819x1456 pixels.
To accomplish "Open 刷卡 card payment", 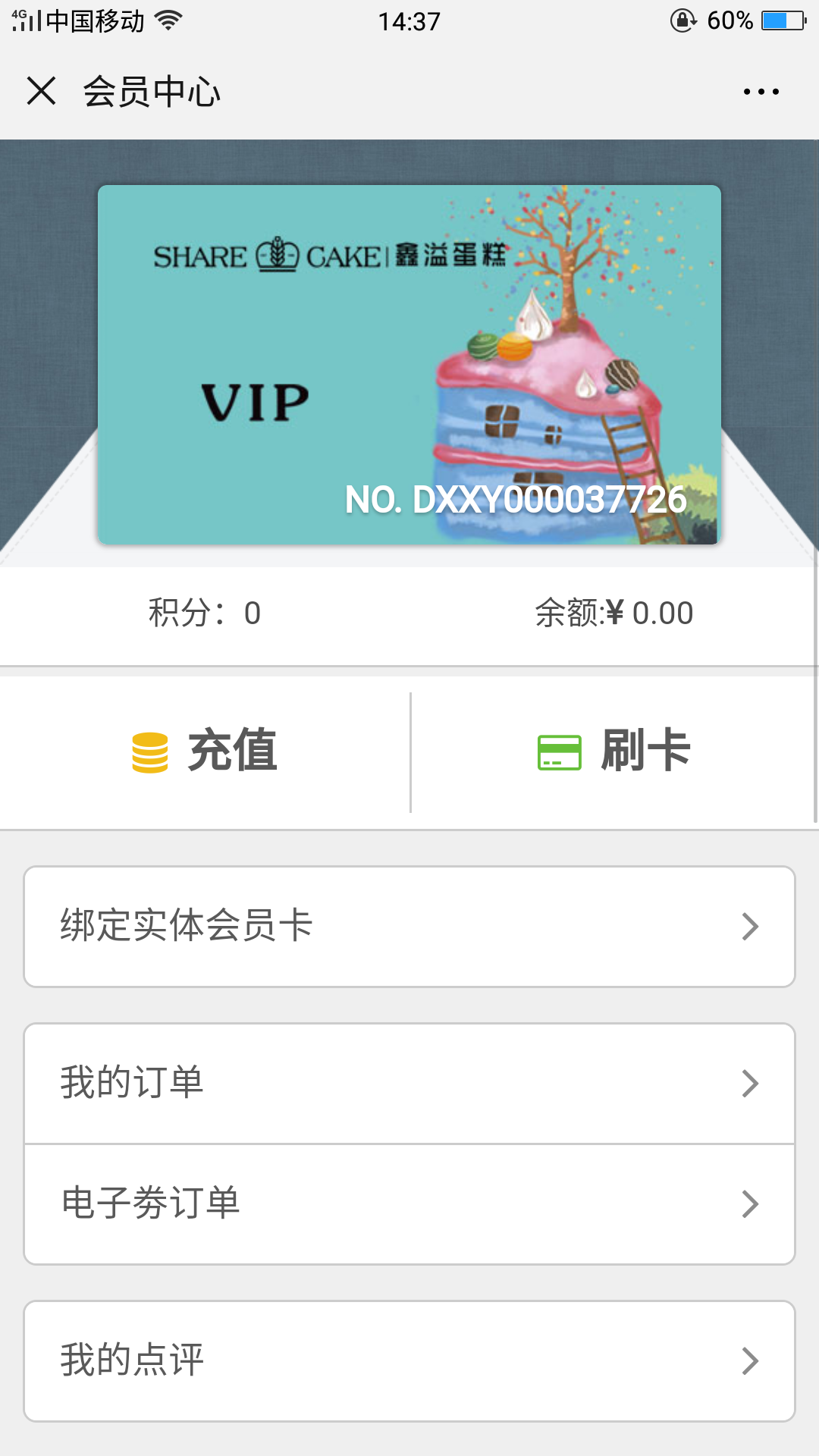I will (x=614, y=752).
